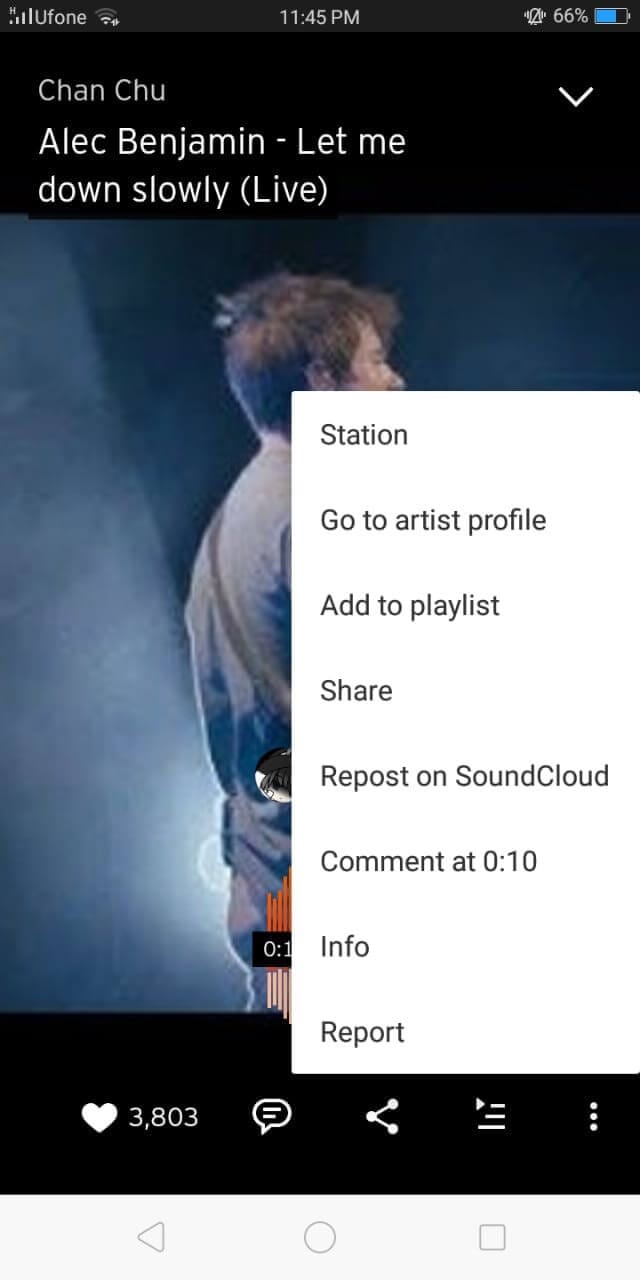Open the play queue icon
Screen dimensions: 640x1280
pos(490,1115)
